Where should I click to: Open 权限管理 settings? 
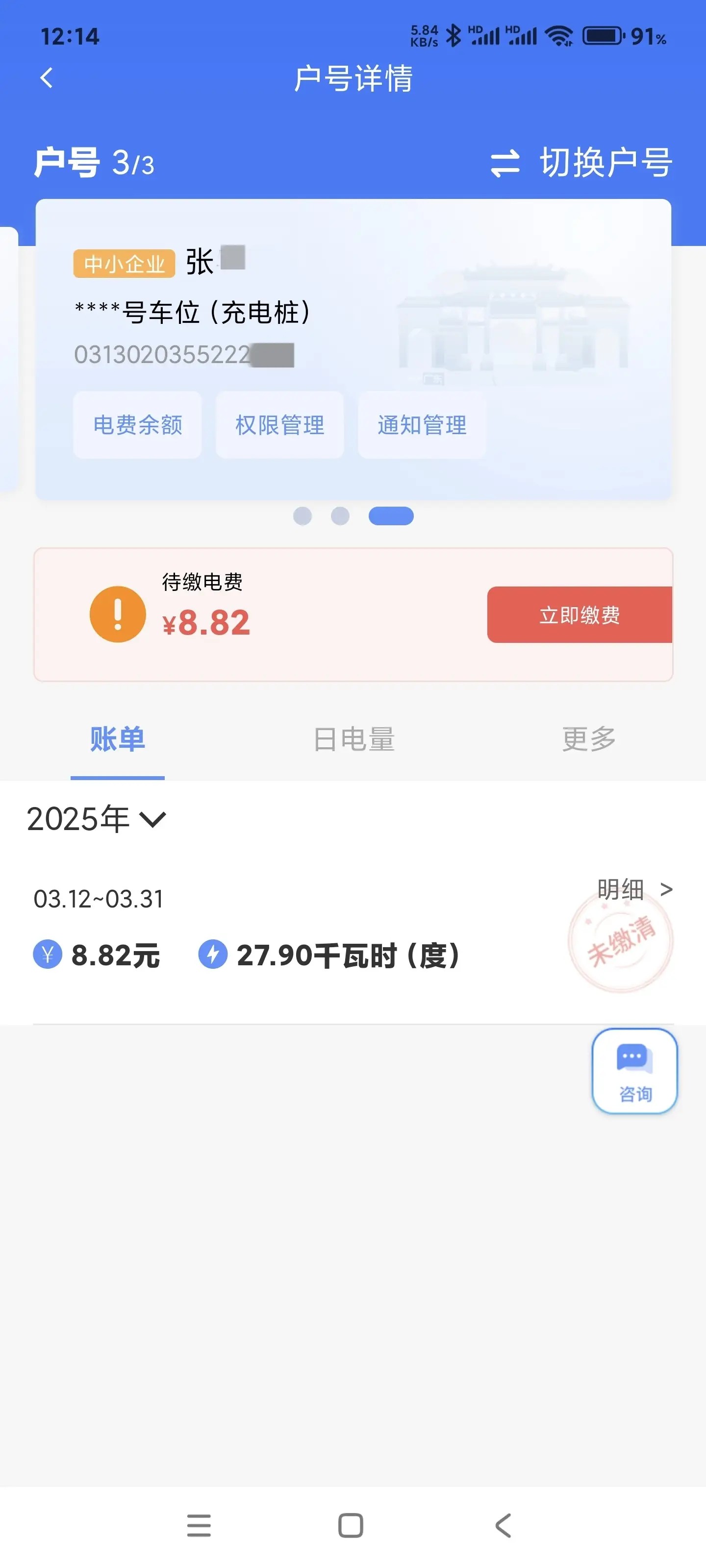coord(279,425)
